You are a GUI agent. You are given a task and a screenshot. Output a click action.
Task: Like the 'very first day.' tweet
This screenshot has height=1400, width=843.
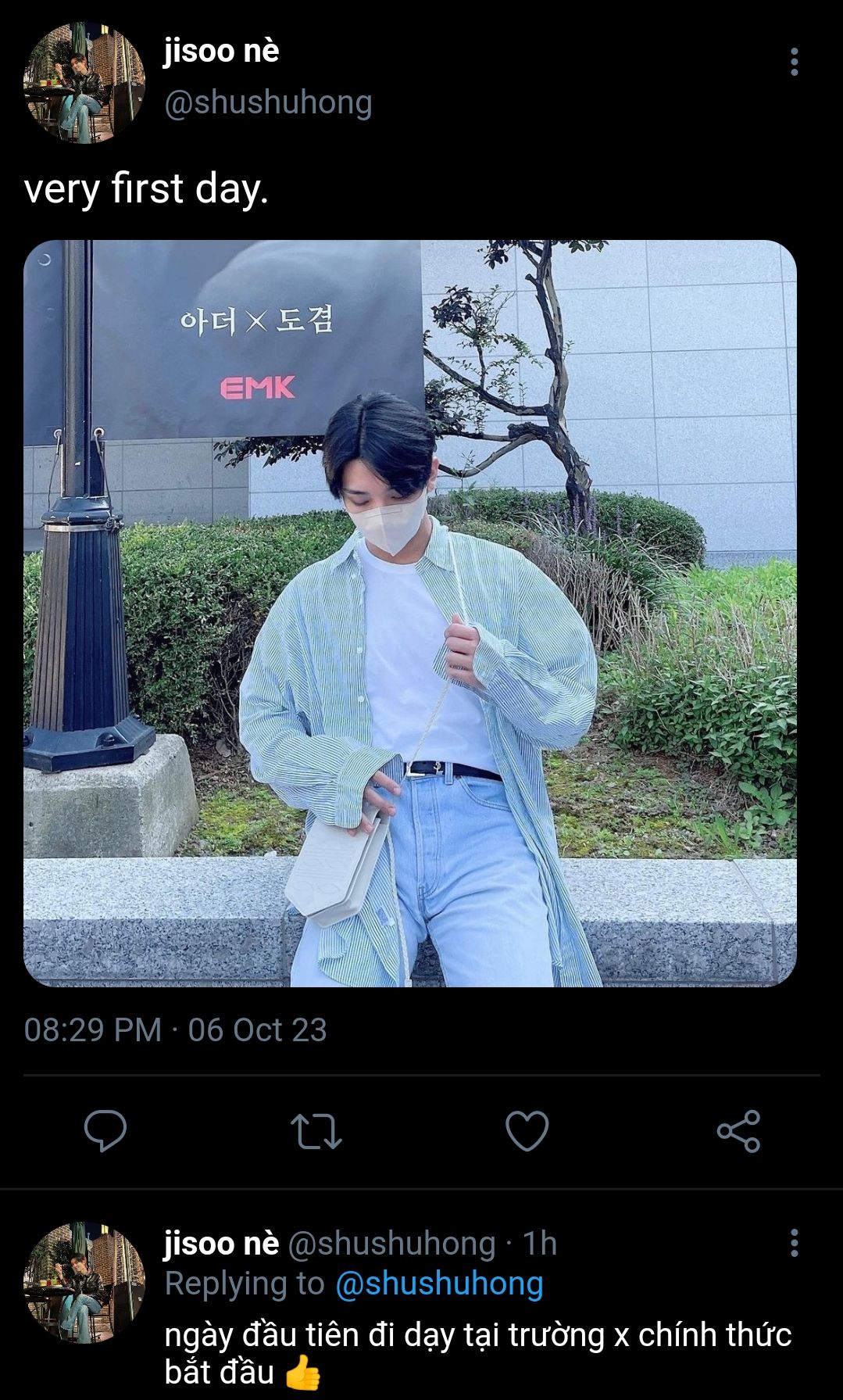point(527,1130)
